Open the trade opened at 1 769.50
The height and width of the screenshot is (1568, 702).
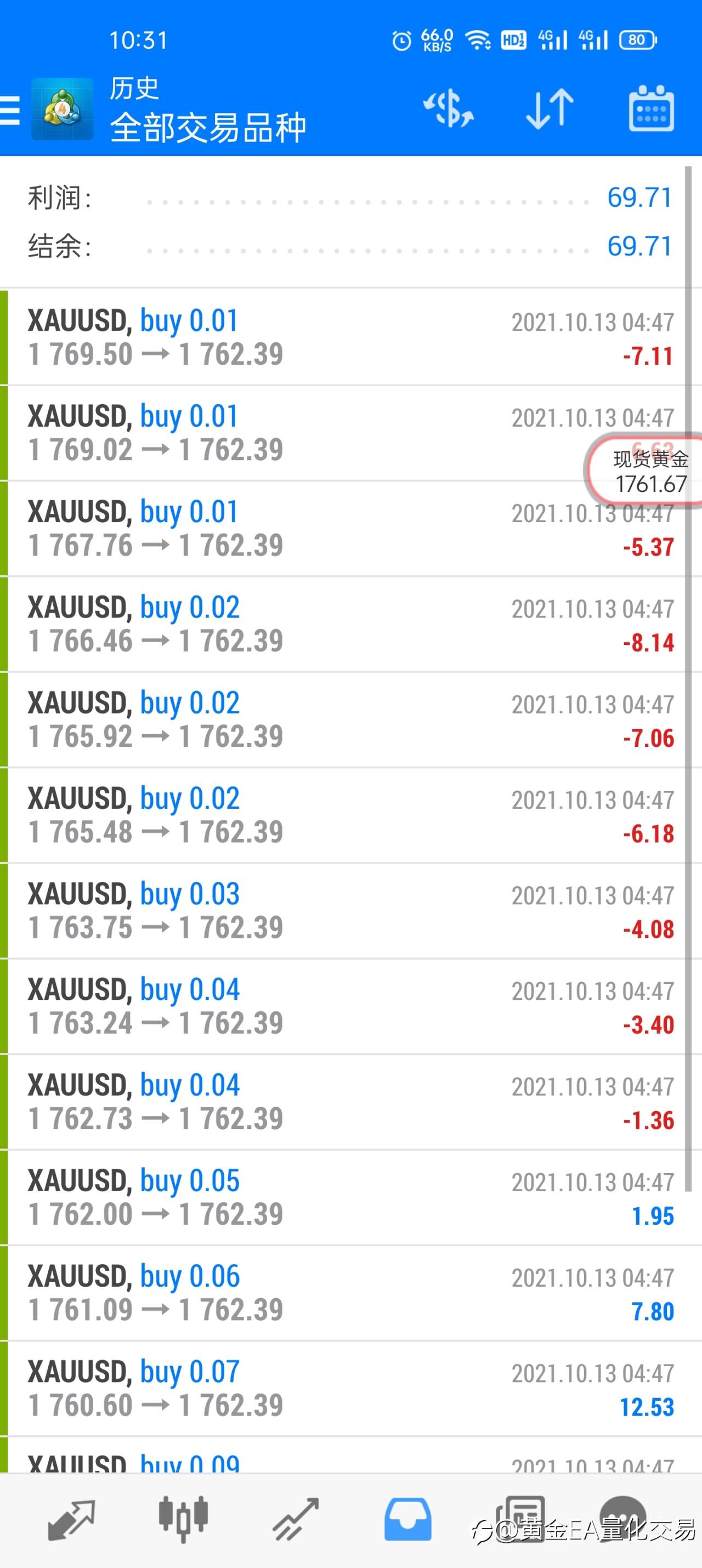350,337
